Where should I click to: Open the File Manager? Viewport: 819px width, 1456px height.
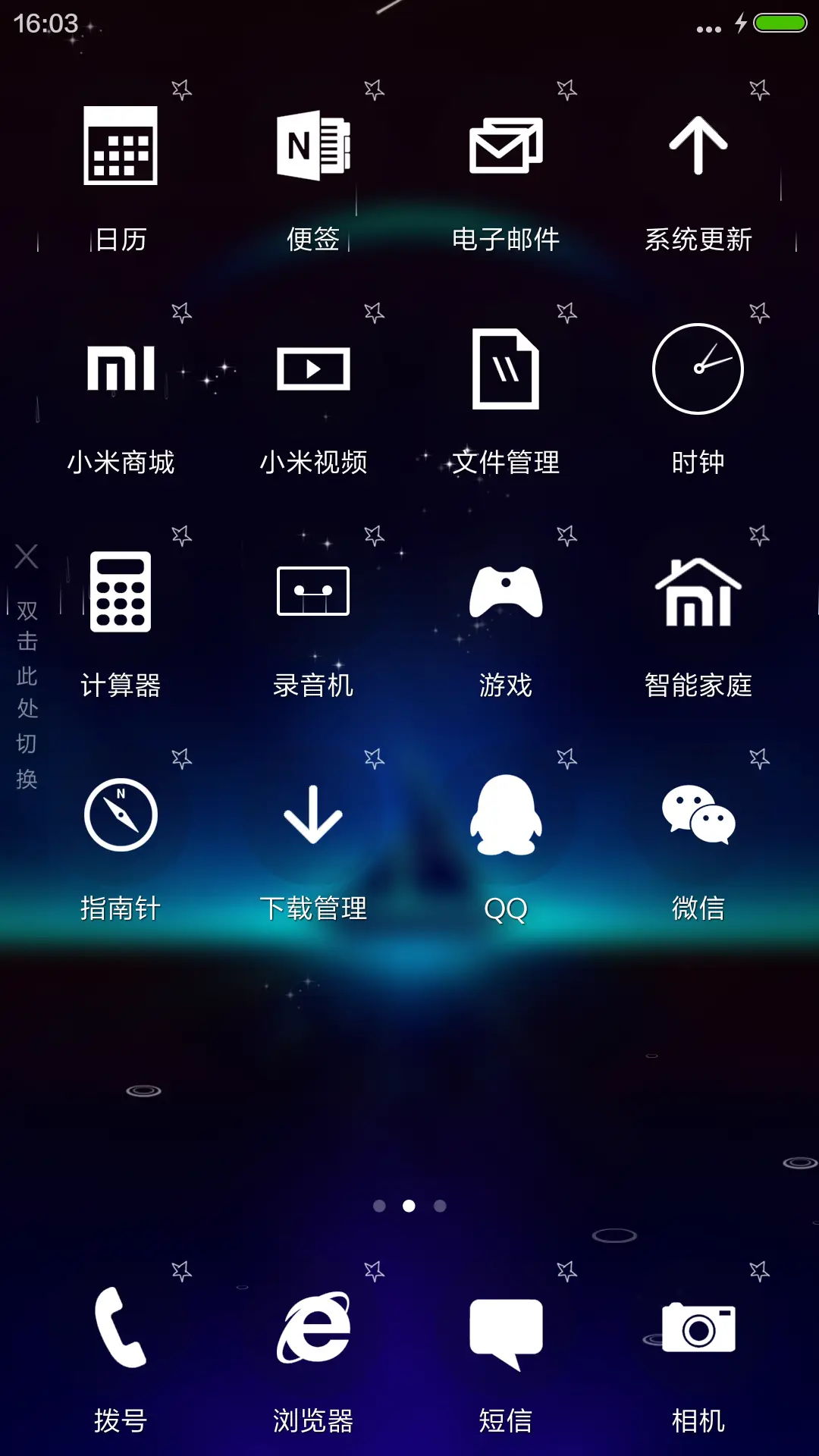505,369
